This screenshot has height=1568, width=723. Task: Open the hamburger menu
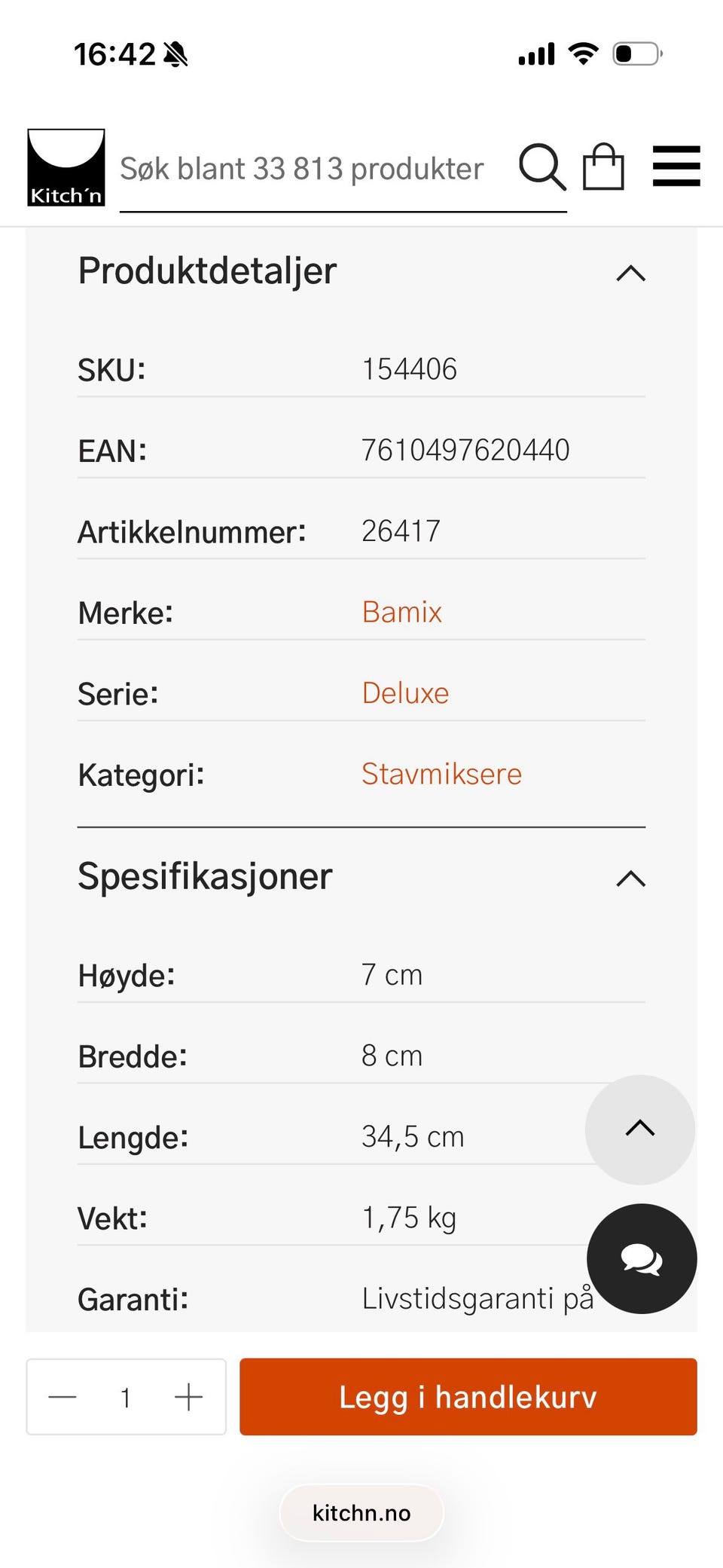(676, 167)
